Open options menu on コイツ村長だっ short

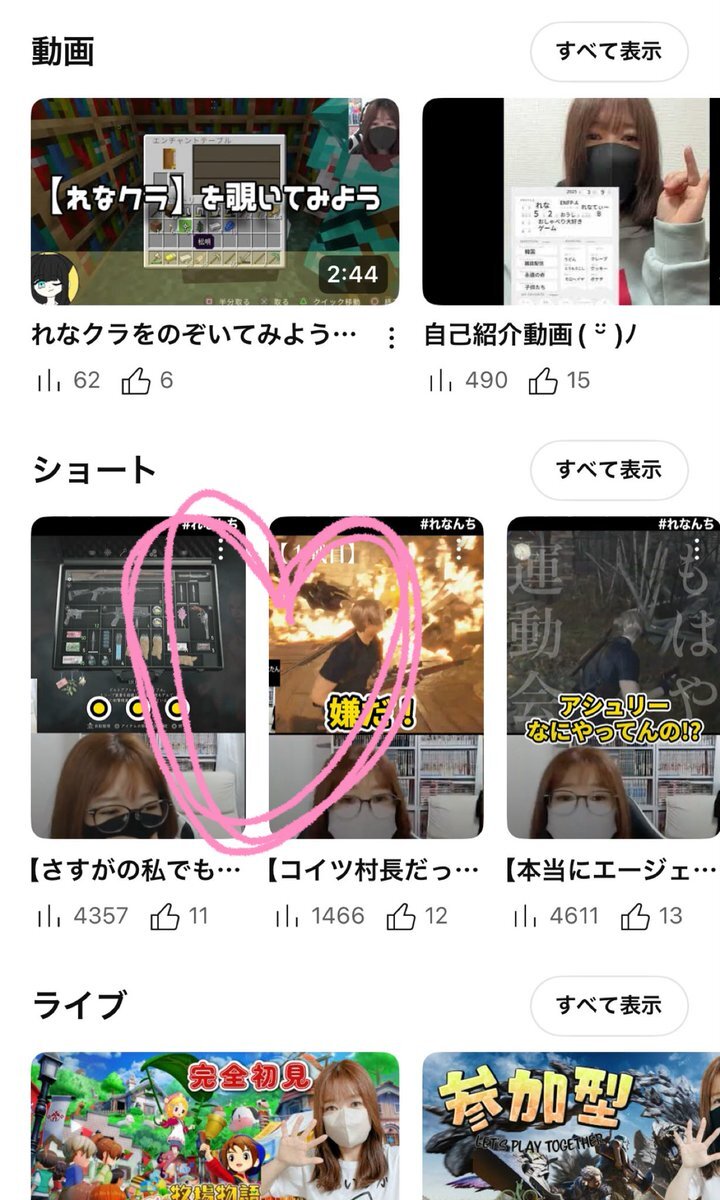tap(459, 548)
